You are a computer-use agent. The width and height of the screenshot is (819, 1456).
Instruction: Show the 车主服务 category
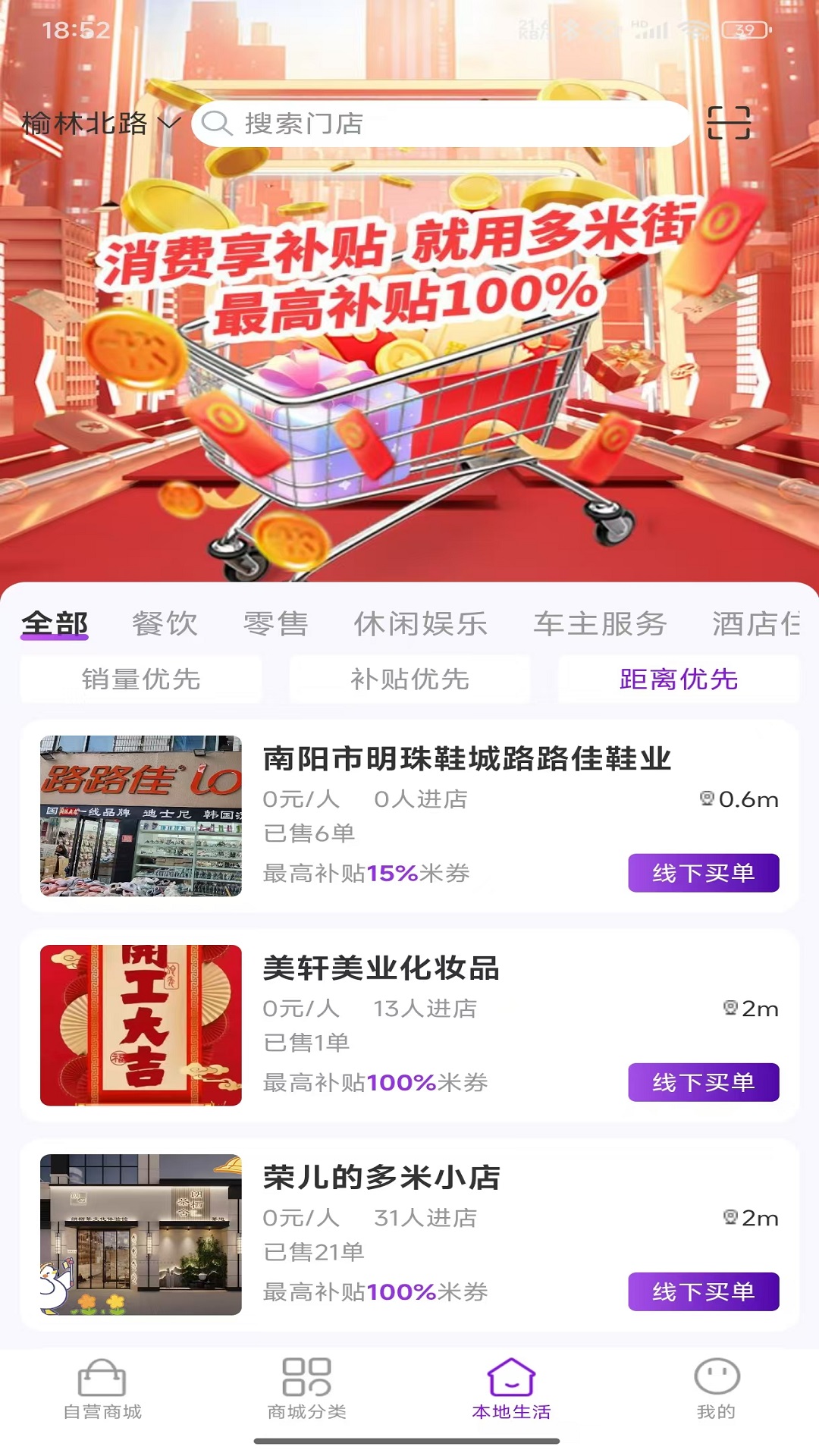pyautogui.click(x=600, y=624)
